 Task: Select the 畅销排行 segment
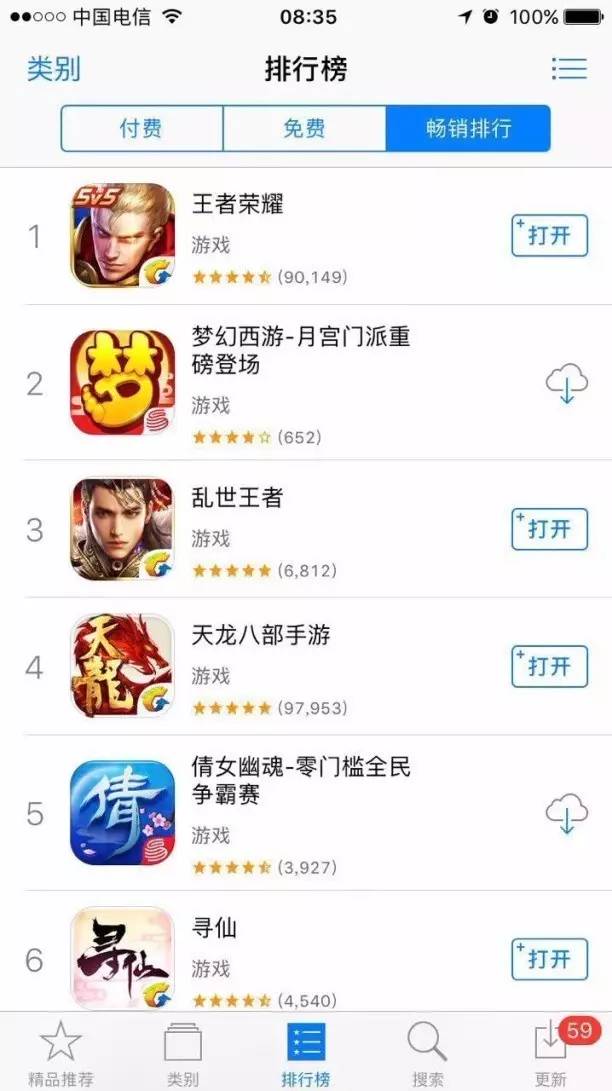[468, 128]
